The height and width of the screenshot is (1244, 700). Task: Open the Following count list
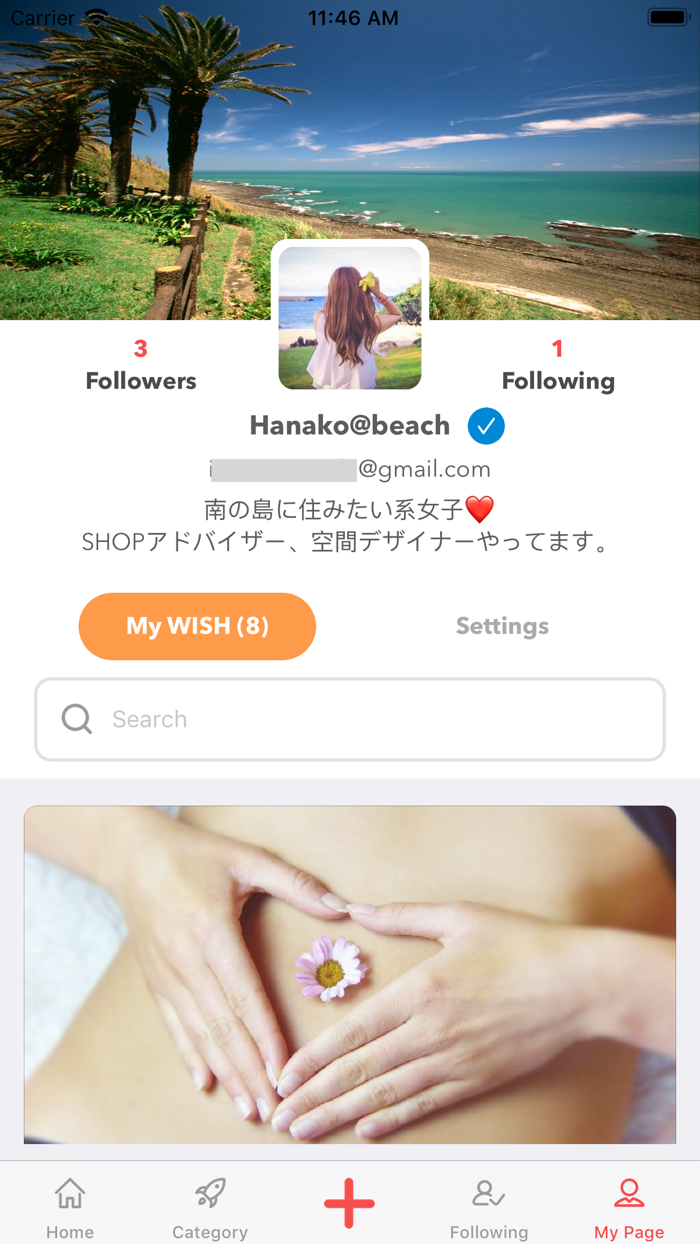click(558, 365)
